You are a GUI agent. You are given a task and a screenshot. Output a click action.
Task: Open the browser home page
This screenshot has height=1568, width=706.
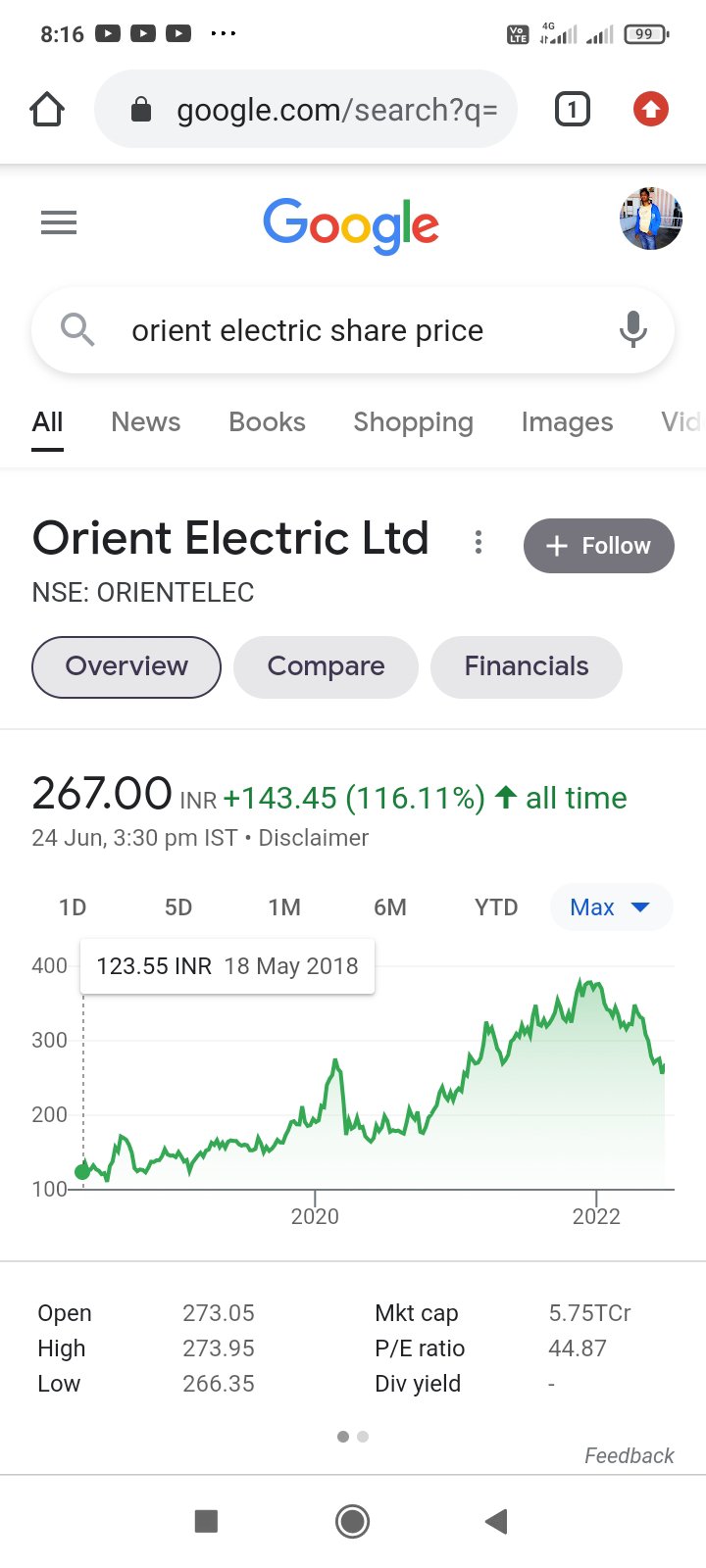click(x=47, y=110)
